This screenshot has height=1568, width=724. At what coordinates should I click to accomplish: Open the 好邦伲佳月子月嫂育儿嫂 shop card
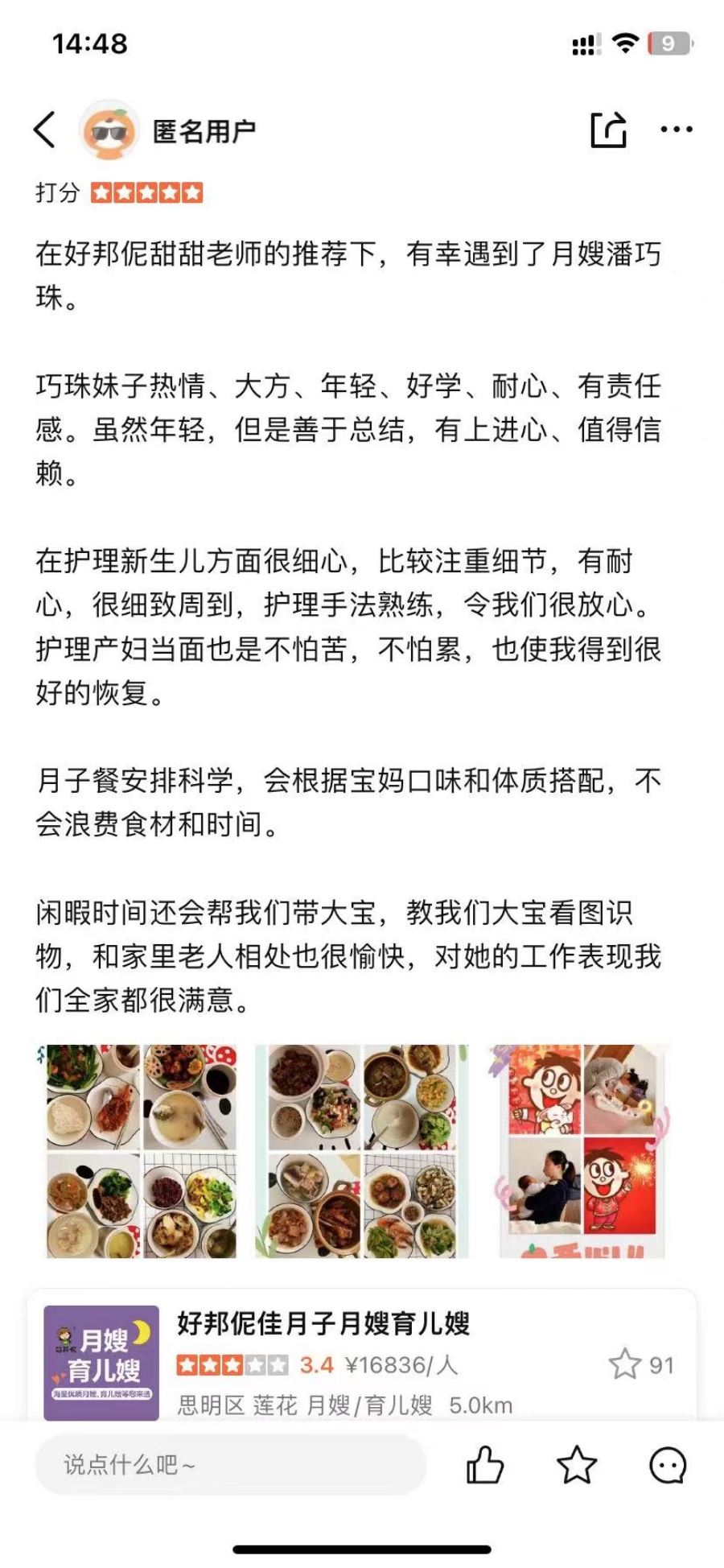tap(362, 1363)
